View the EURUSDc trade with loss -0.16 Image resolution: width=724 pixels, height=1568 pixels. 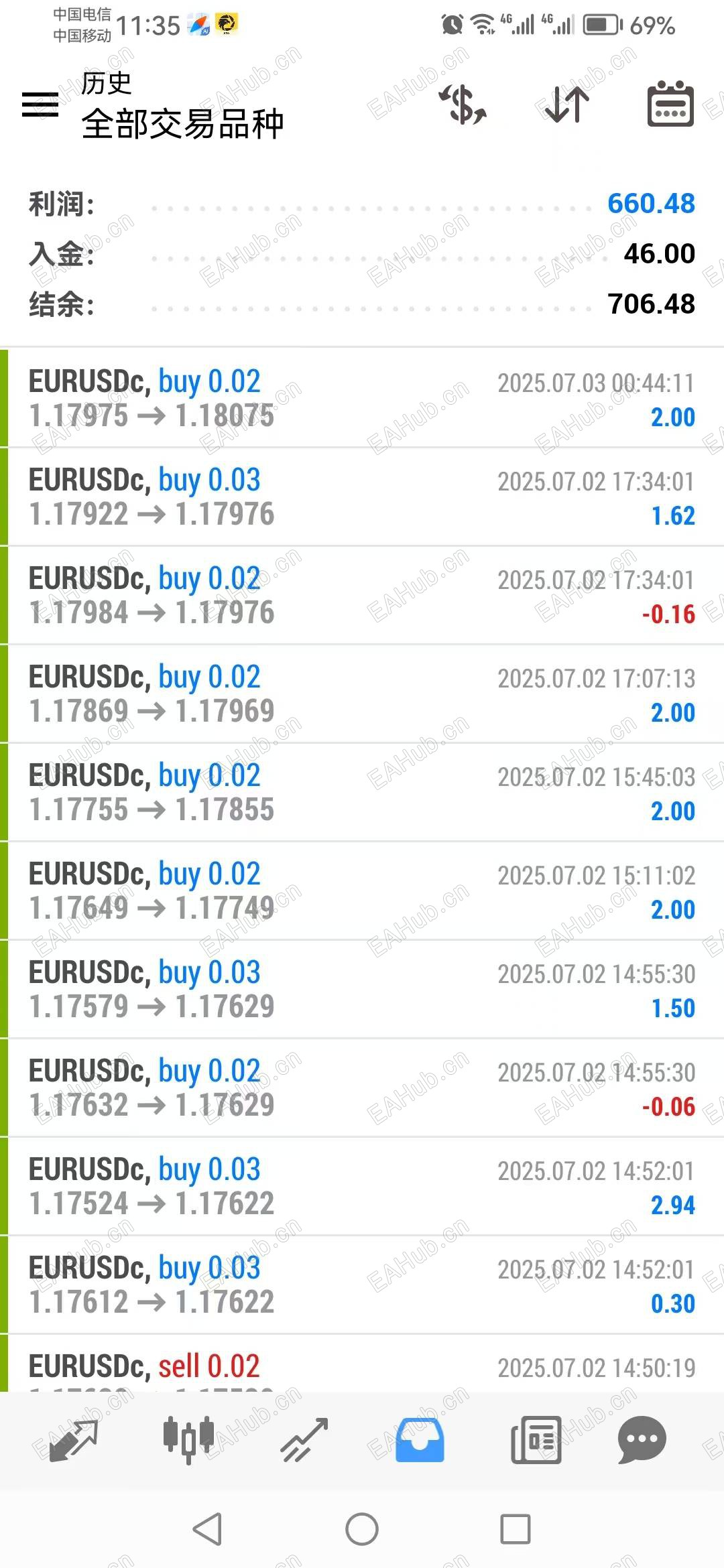pos(362,596)
